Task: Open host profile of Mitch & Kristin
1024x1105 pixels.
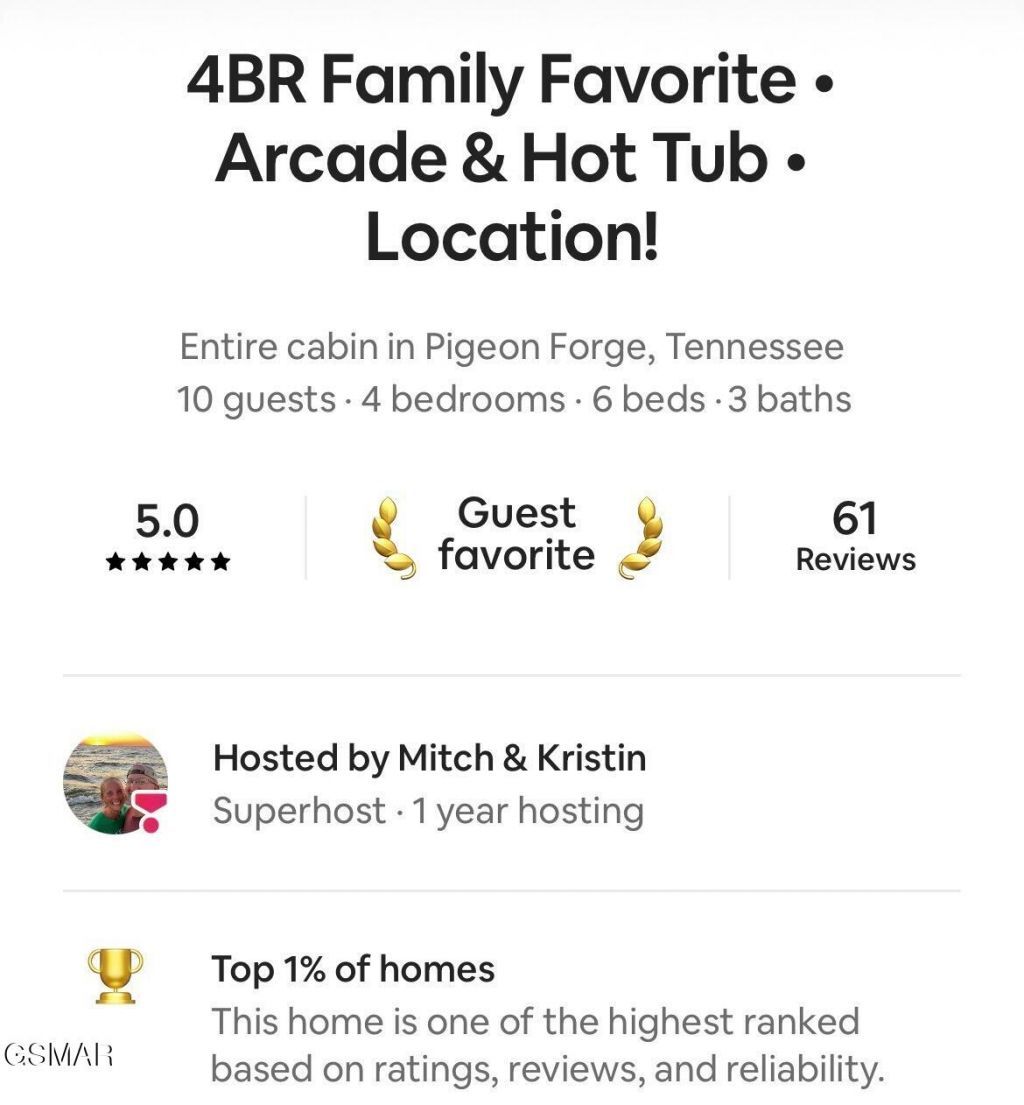Action: (116, 784)
